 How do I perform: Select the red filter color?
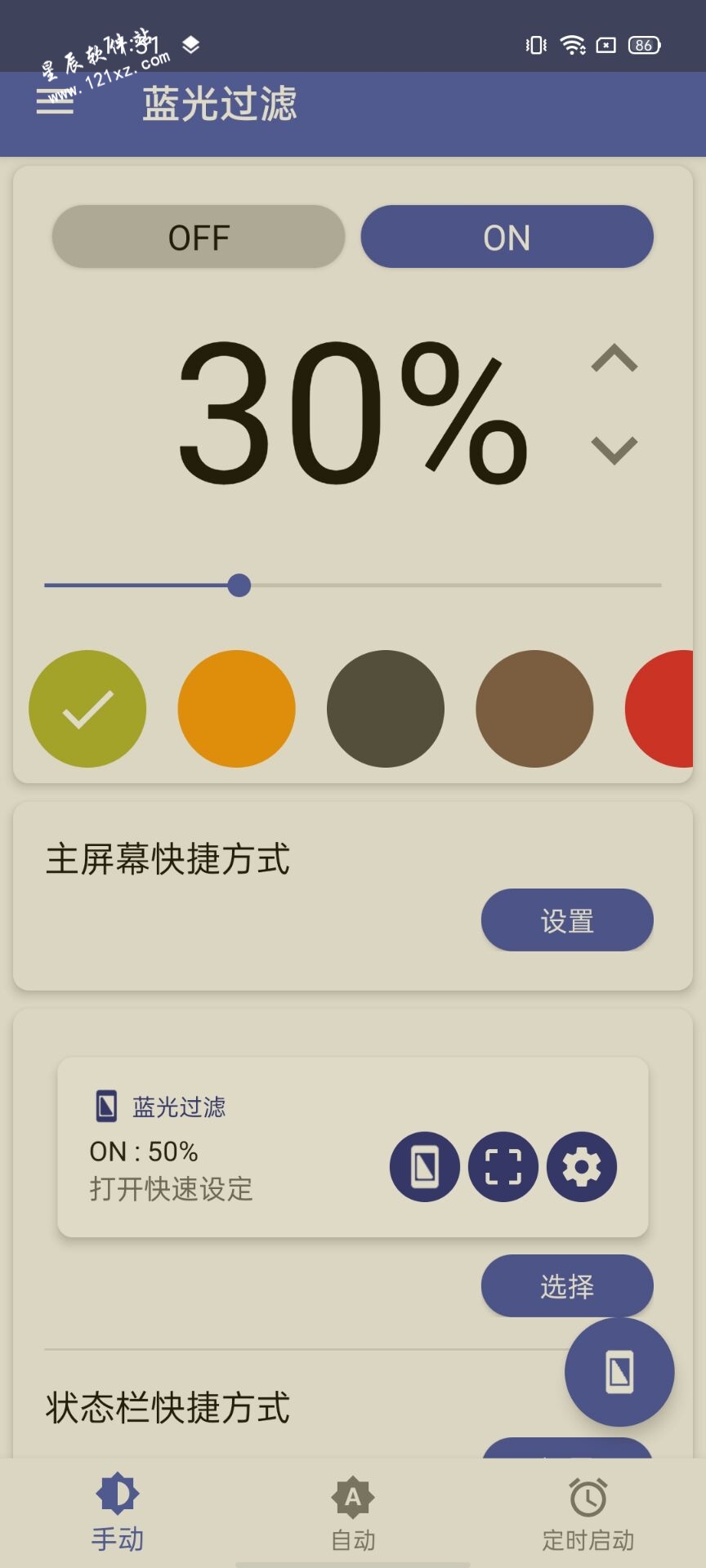660,709
